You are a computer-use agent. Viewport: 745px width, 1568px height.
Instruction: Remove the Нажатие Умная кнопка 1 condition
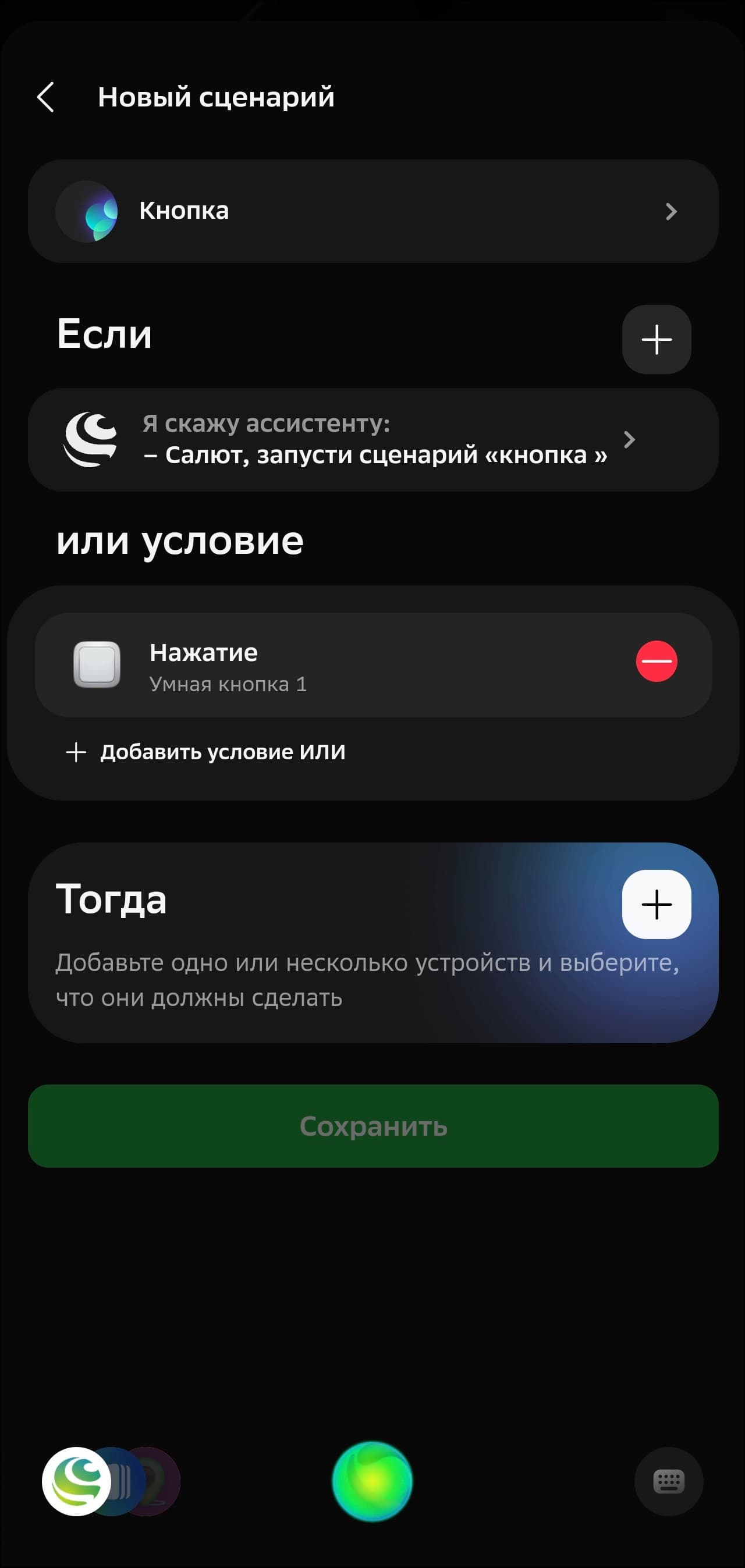point(656,662)
